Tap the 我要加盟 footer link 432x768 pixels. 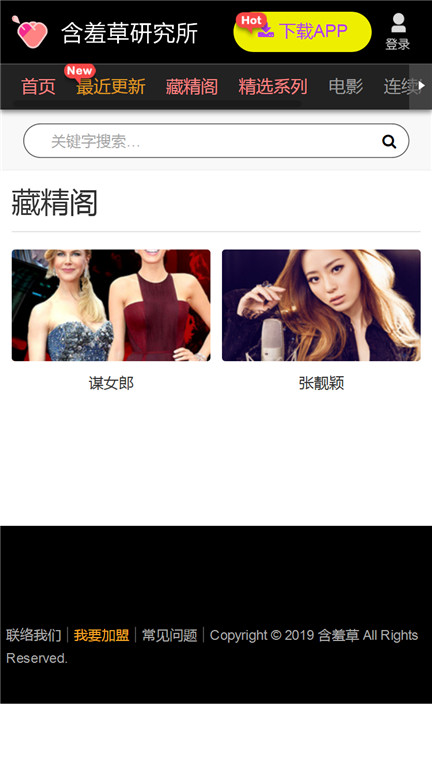[x=101, y=636]
